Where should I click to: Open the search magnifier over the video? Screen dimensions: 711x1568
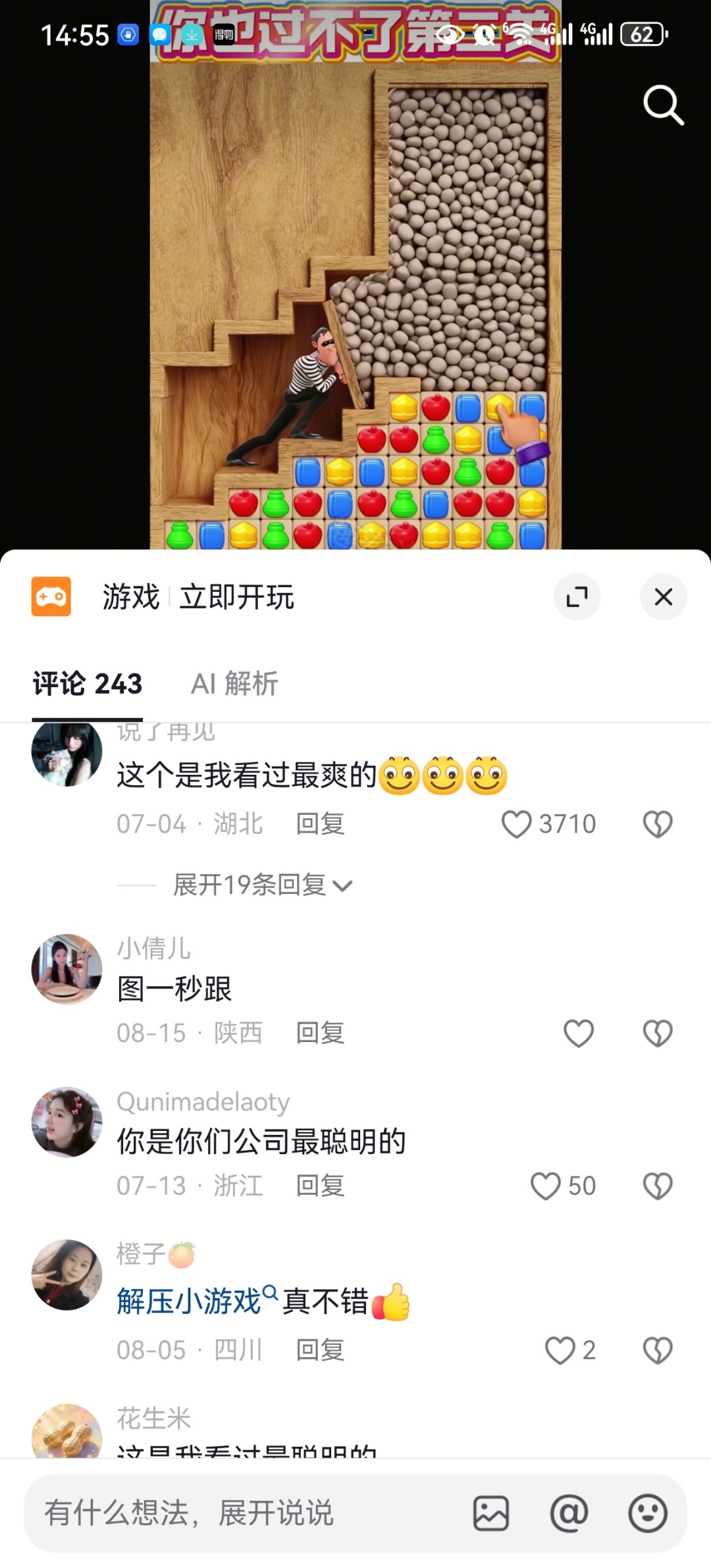click(x=663, y=105)
